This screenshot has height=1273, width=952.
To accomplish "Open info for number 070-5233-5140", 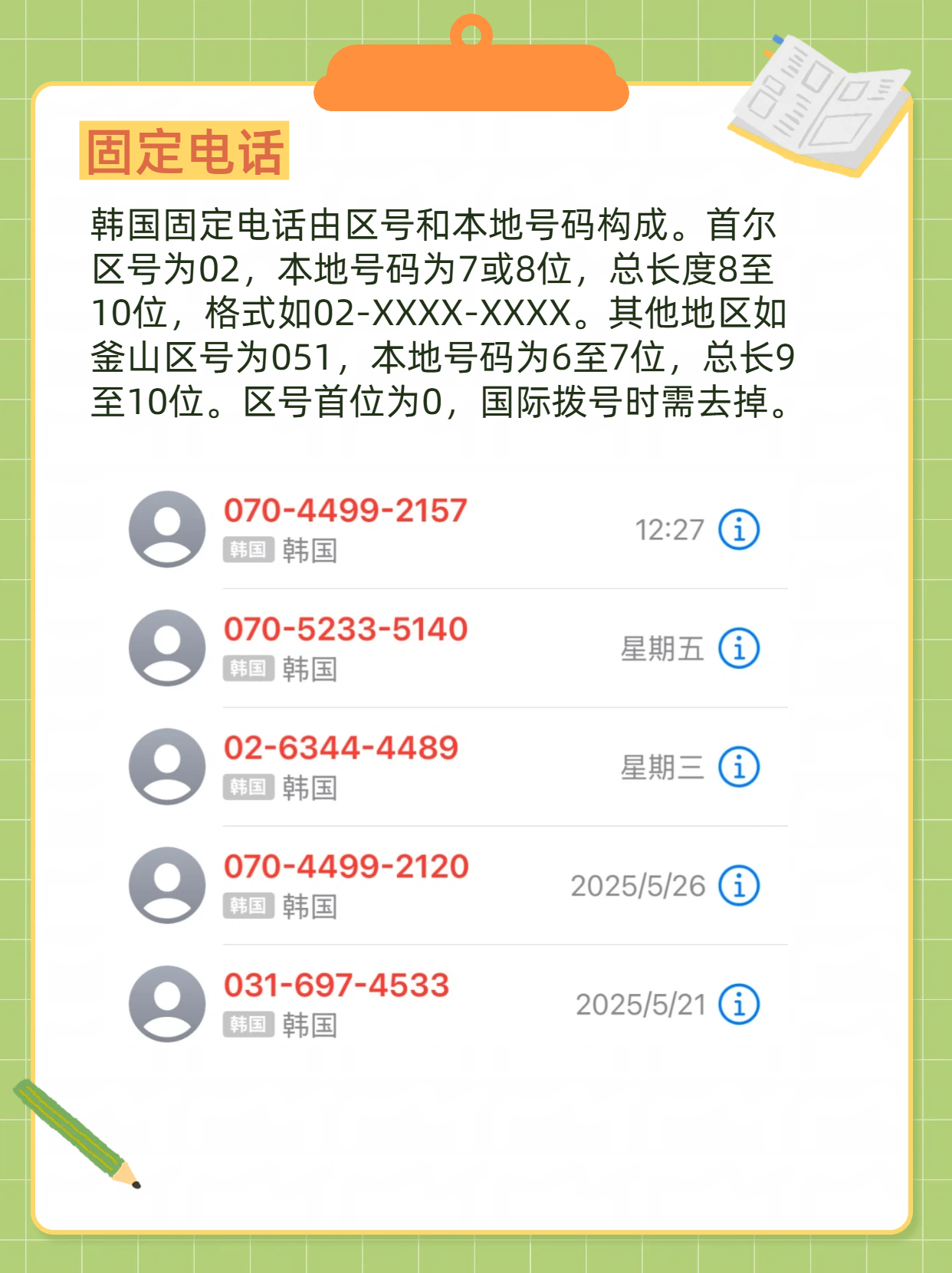I will [x=737, y=647].
